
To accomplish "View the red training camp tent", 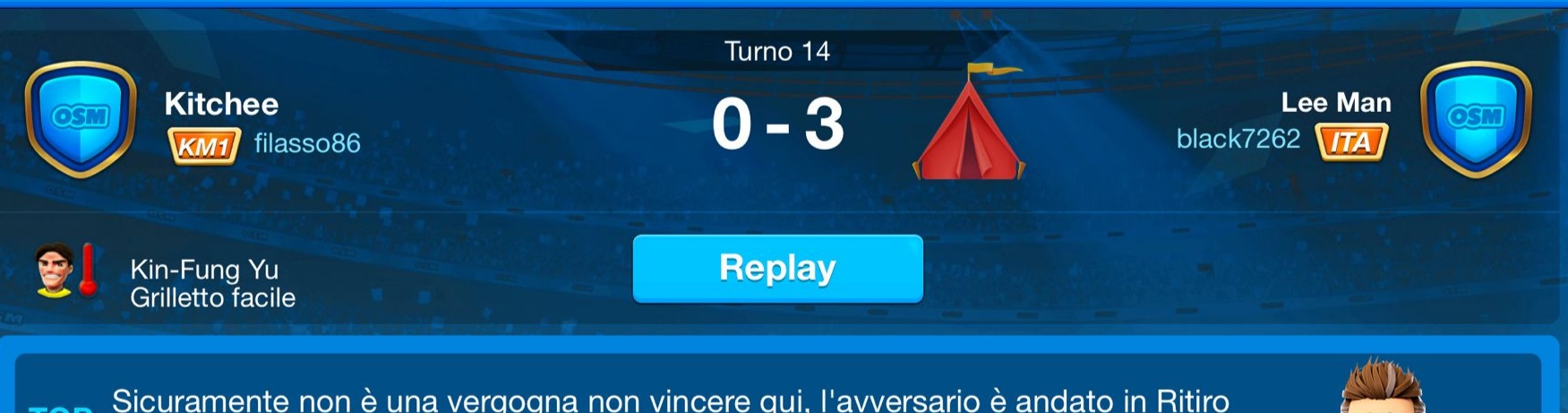I will click(x=969, y=125).
